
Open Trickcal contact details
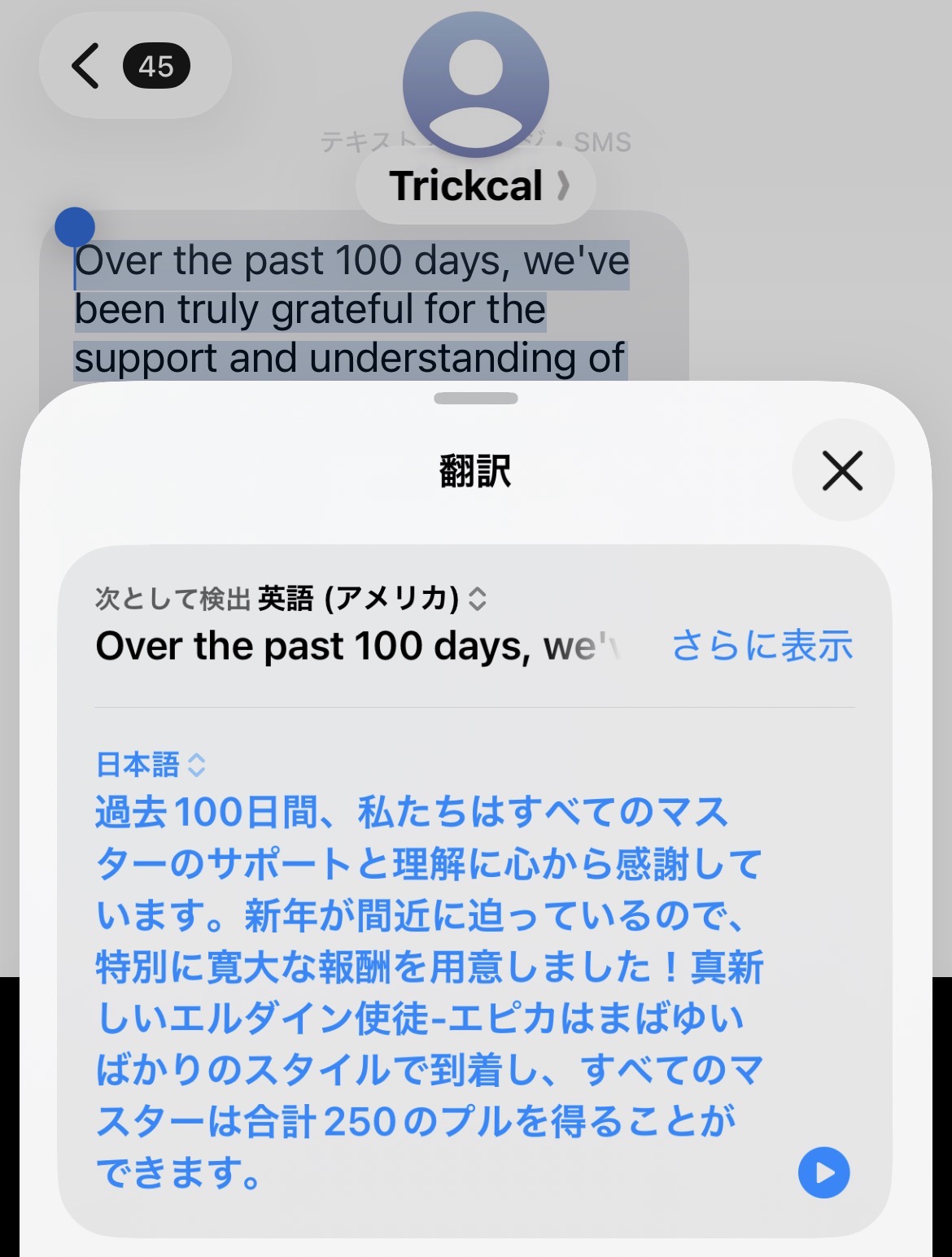[476, 186]
